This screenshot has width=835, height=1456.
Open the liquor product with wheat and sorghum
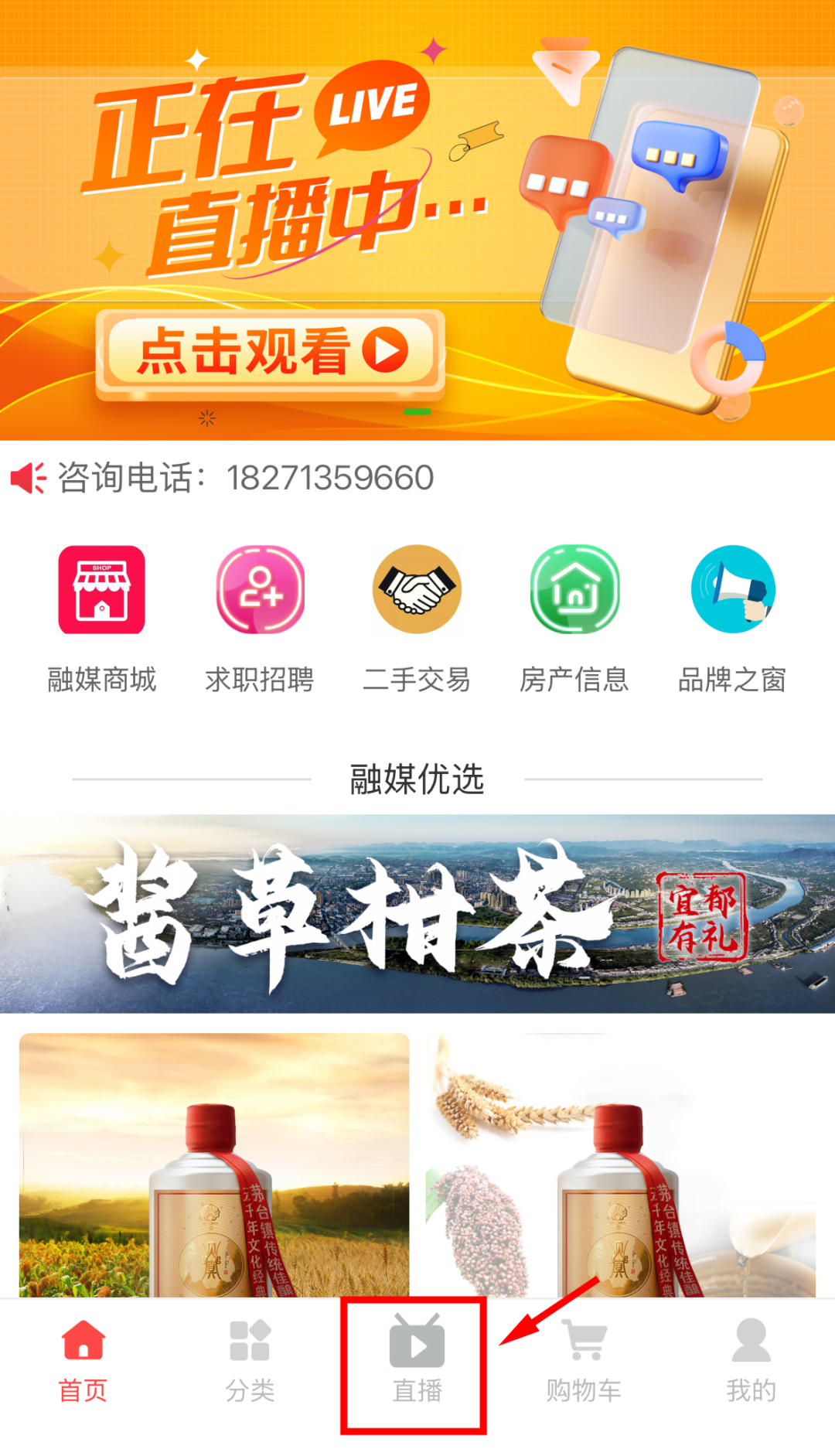click(620, 1164)
